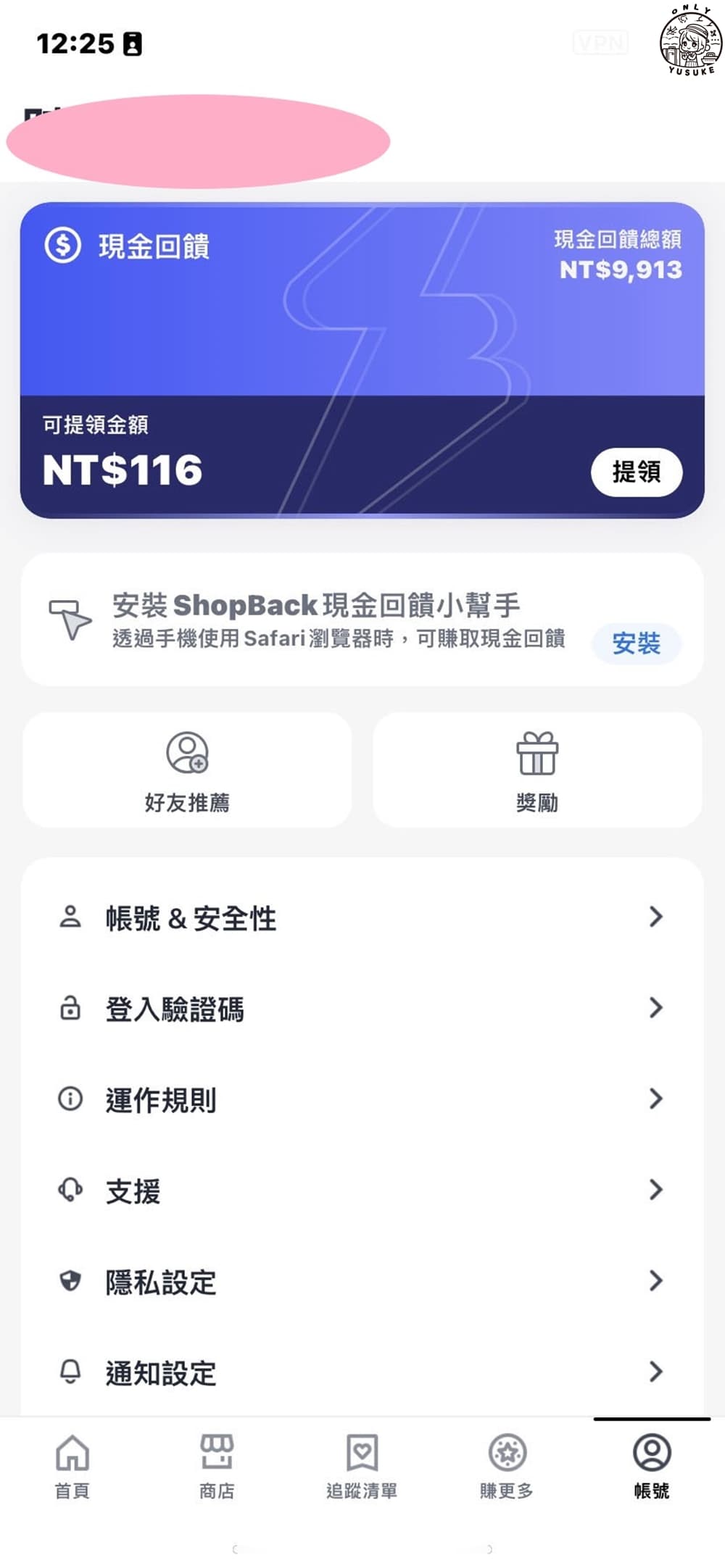Select the person icon beside 帳號 & 安全性
Screen dimensions: 725x1568
tap(70, 916)
